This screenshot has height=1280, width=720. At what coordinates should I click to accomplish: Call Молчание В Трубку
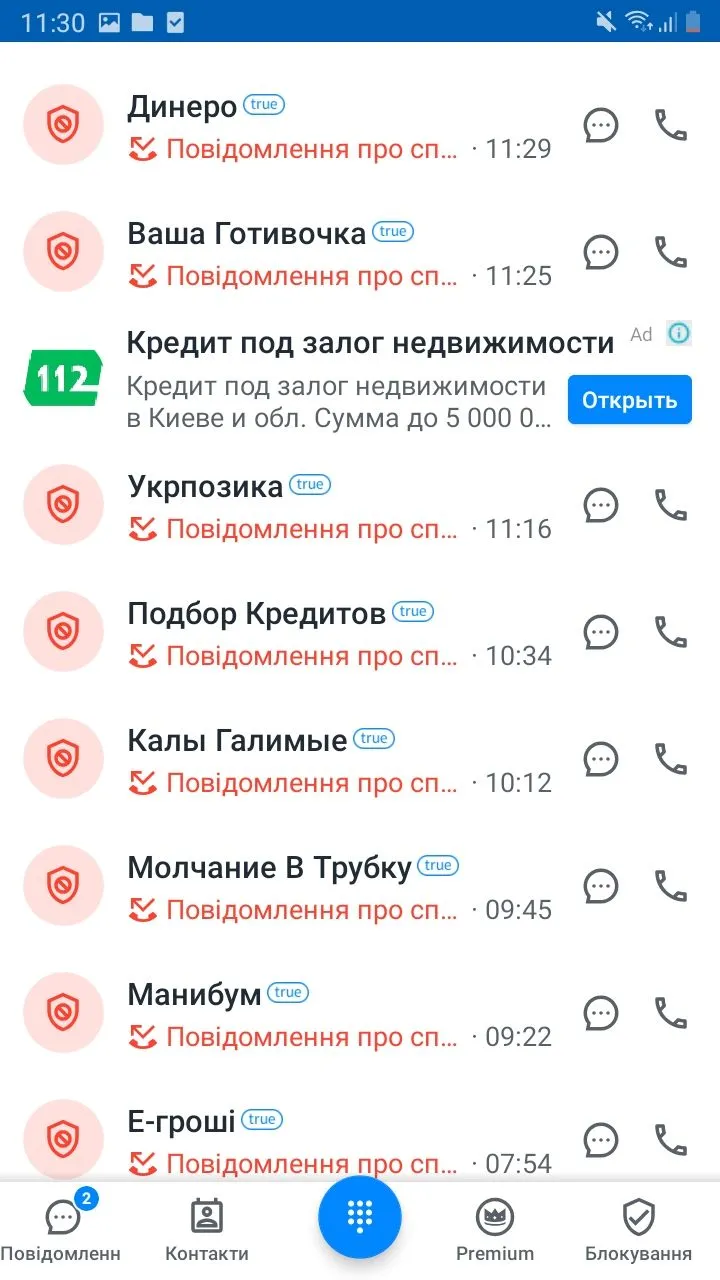(x=670, y=887)
